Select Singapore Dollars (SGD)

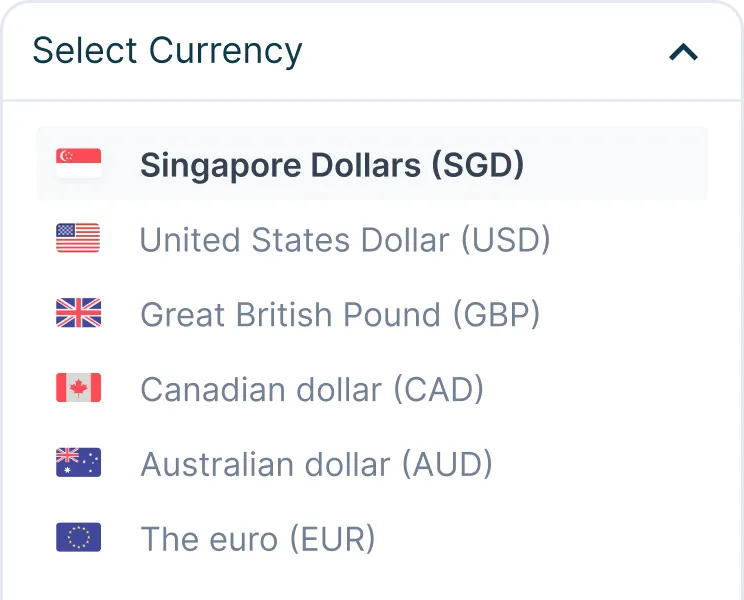point(331,165)
